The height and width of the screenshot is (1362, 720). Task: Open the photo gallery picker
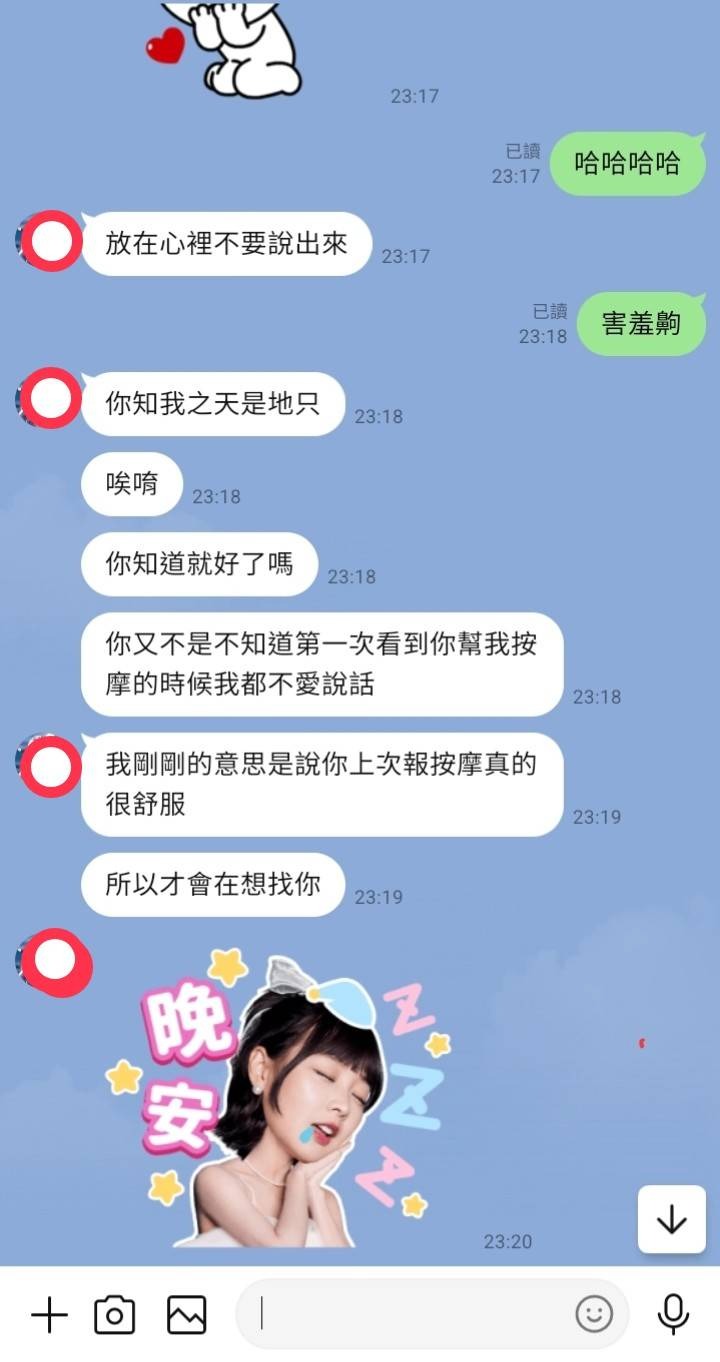187,1314
